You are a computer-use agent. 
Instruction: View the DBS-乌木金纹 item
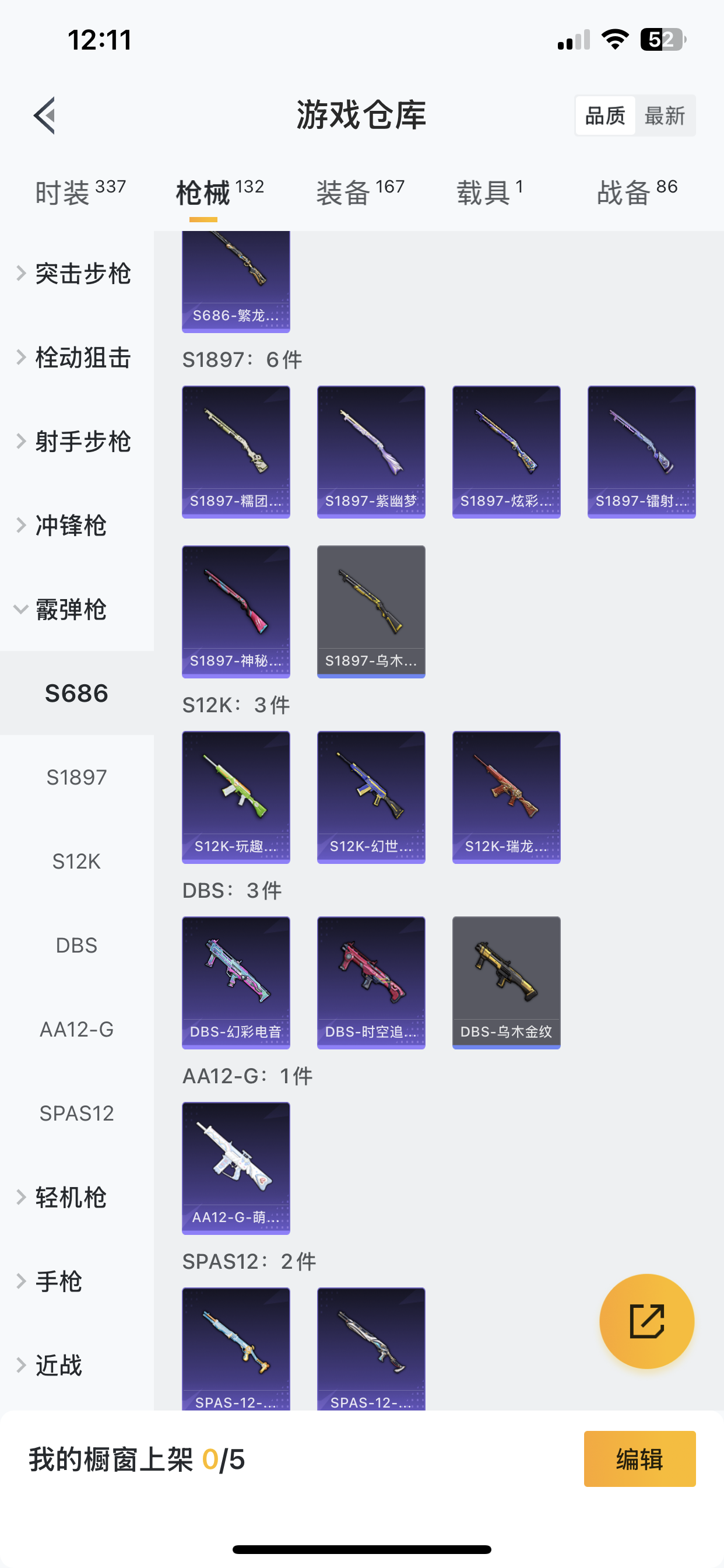pyautogui.click(x=506, y=982)
